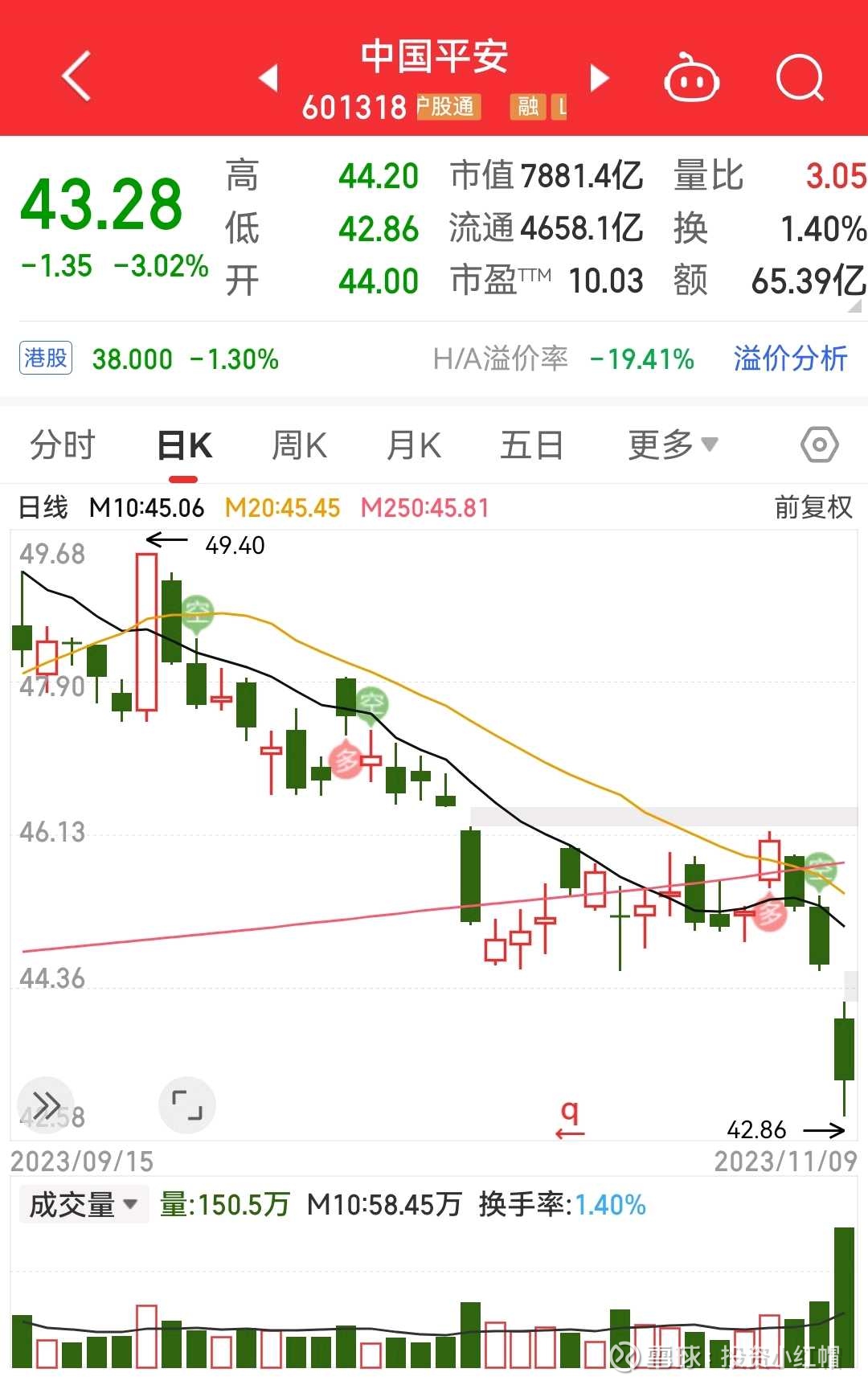Image resolution: width=868 pixels, height=1385 pixels.
Task: Click the fullscreen chart icon
Action: pos(187,1105)
